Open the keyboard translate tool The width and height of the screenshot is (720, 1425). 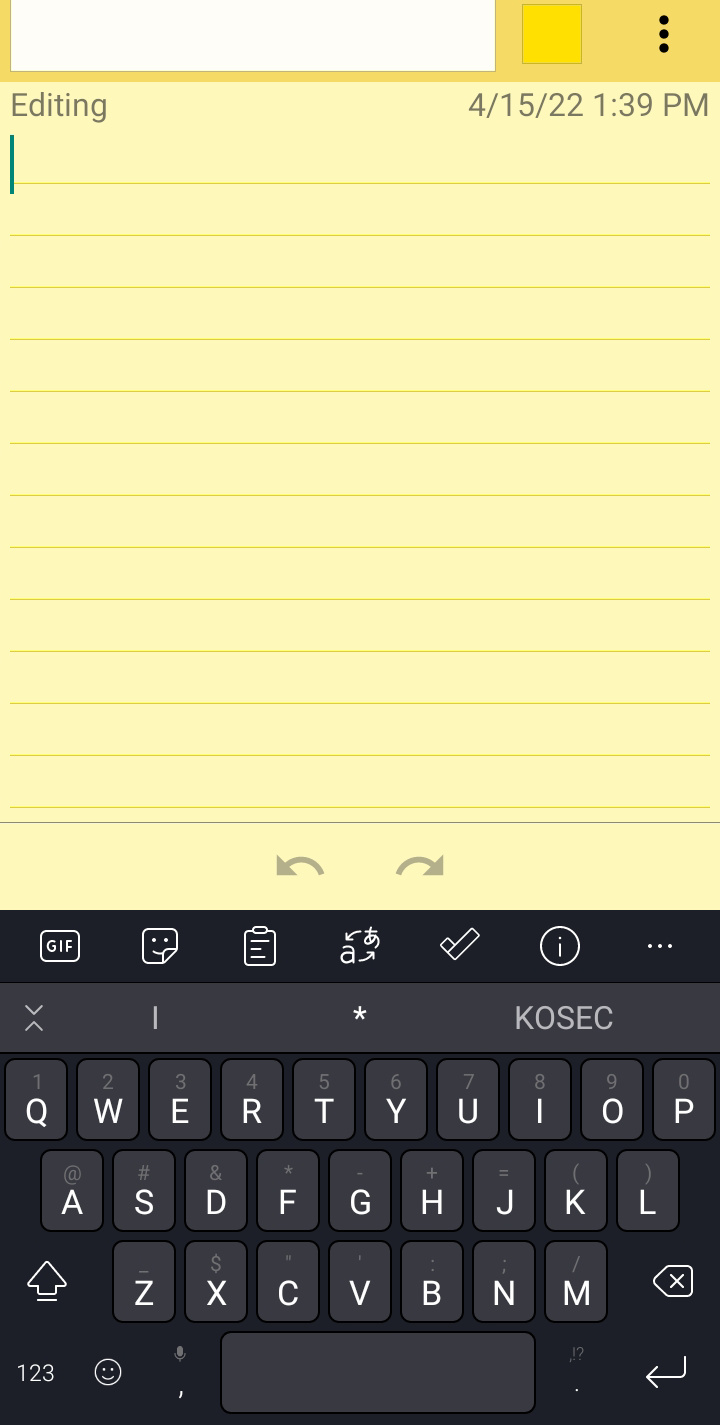[x=360, y=946]
